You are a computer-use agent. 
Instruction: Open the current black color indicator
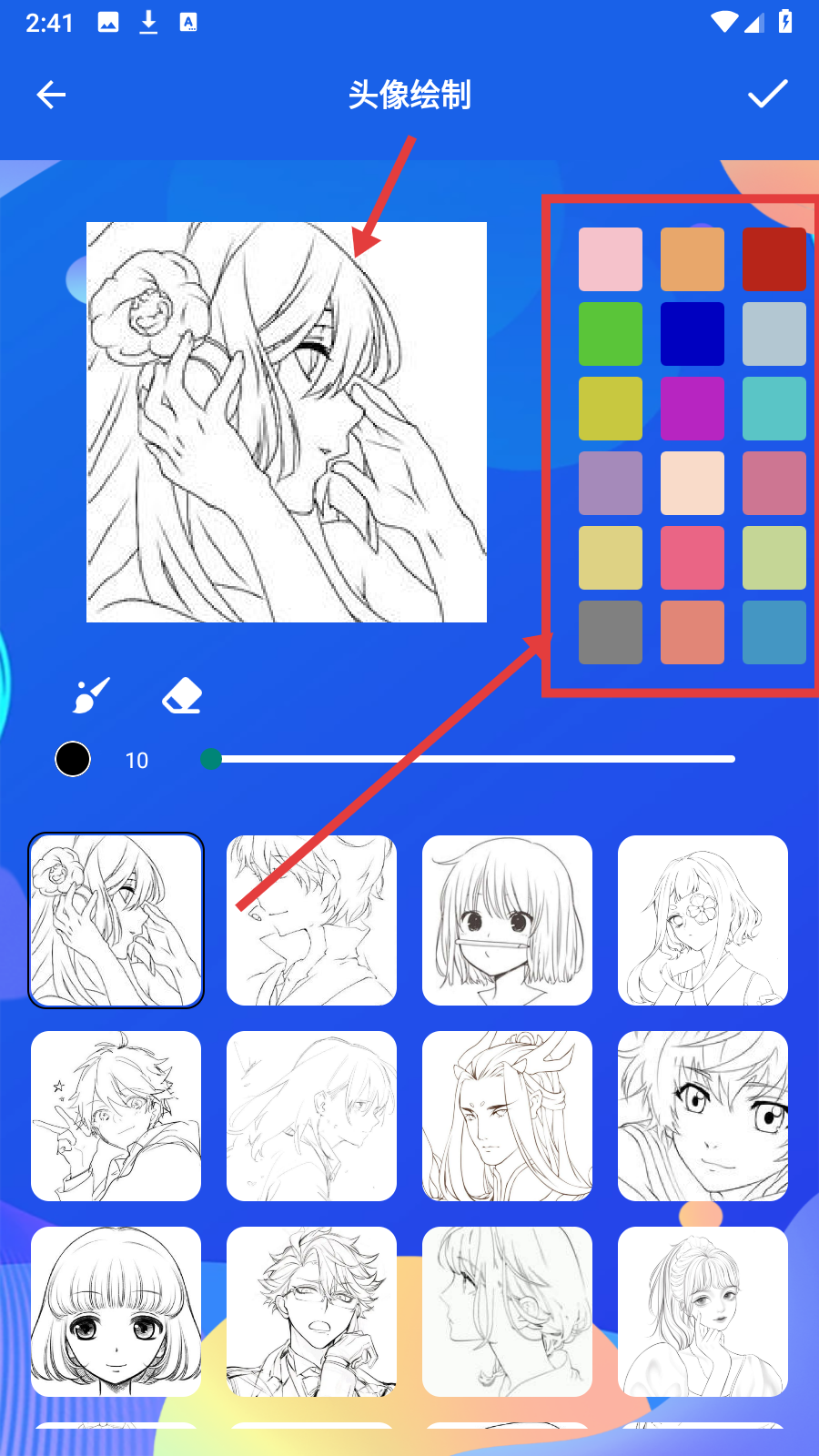point(73,759)
